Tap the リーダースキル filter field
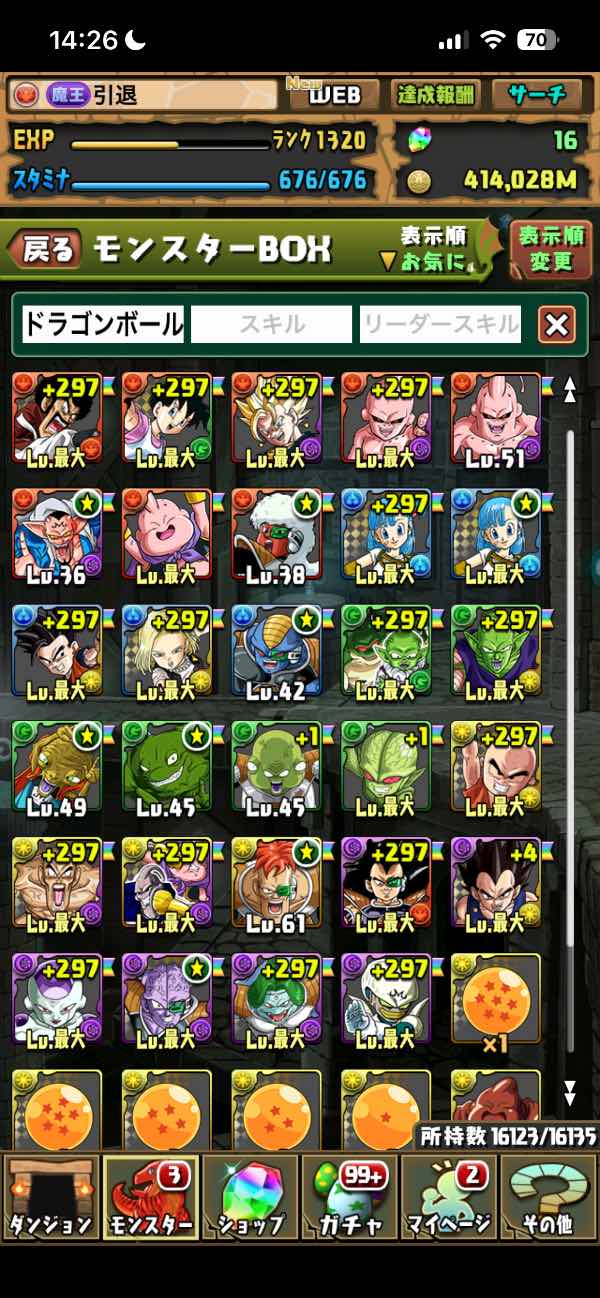600x1298 pixels. (x=440, y=324)
